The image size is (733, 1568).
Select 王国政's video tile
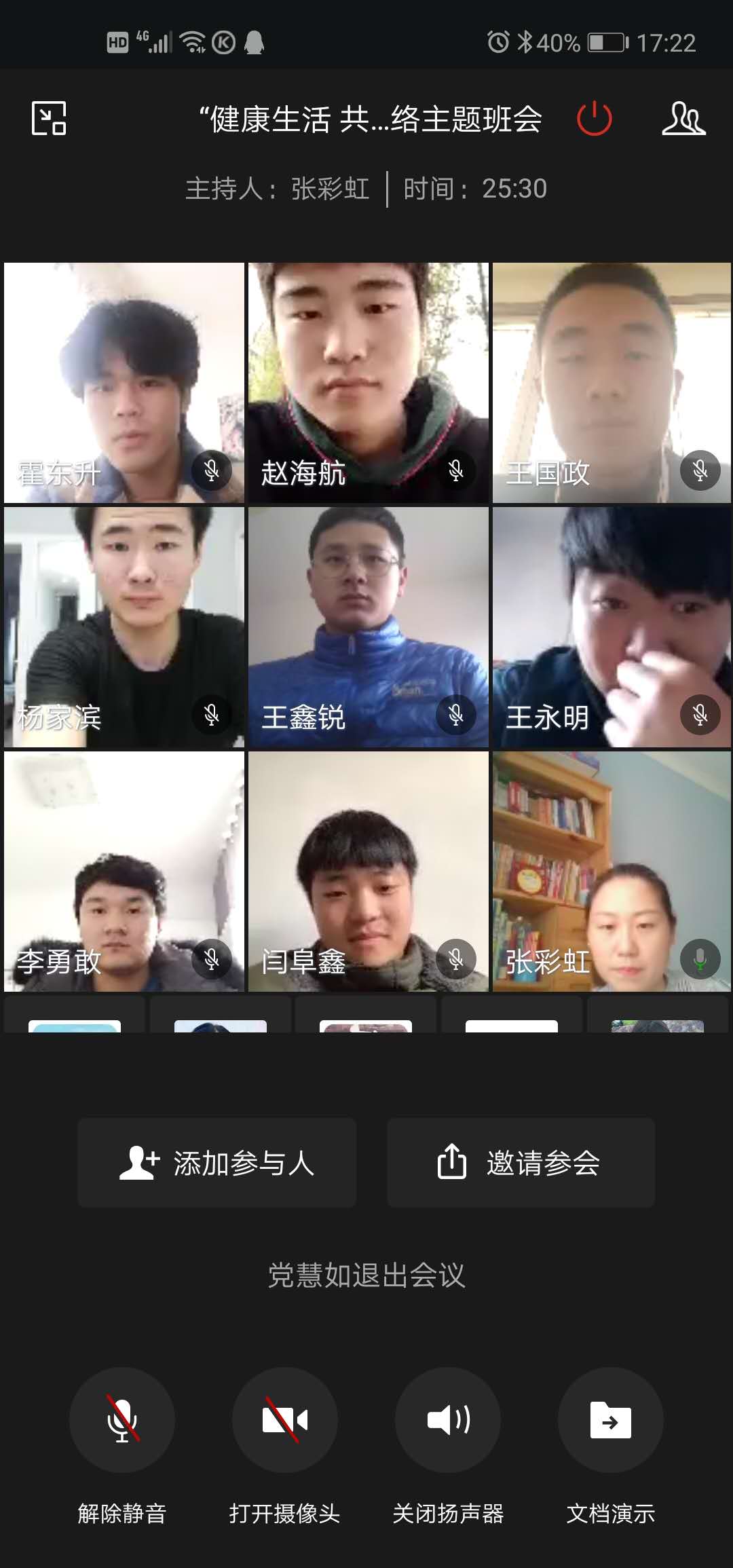click(x=612, y=383)
